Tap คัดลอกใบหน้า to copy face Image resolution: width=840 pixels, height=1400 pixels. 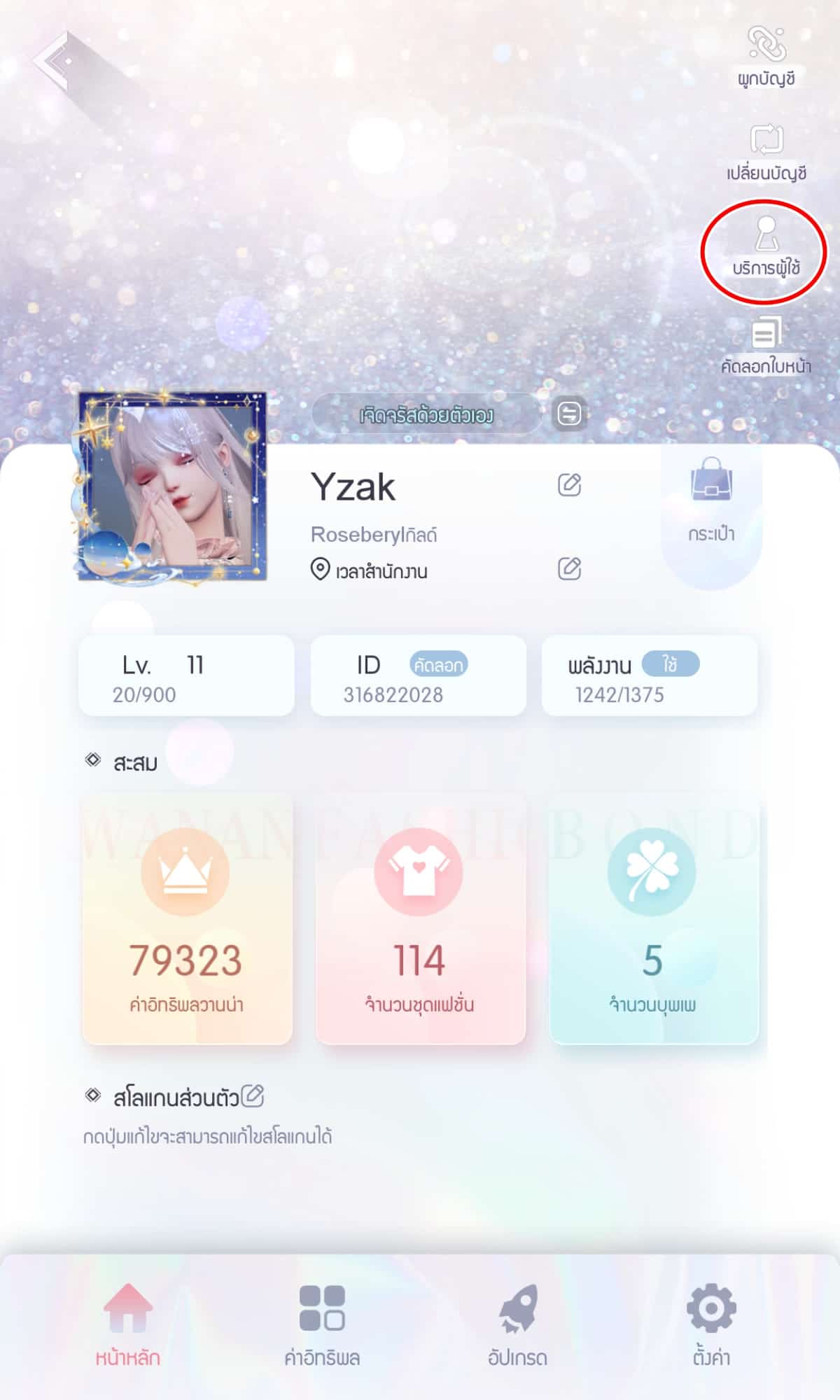tap(766, 344)
